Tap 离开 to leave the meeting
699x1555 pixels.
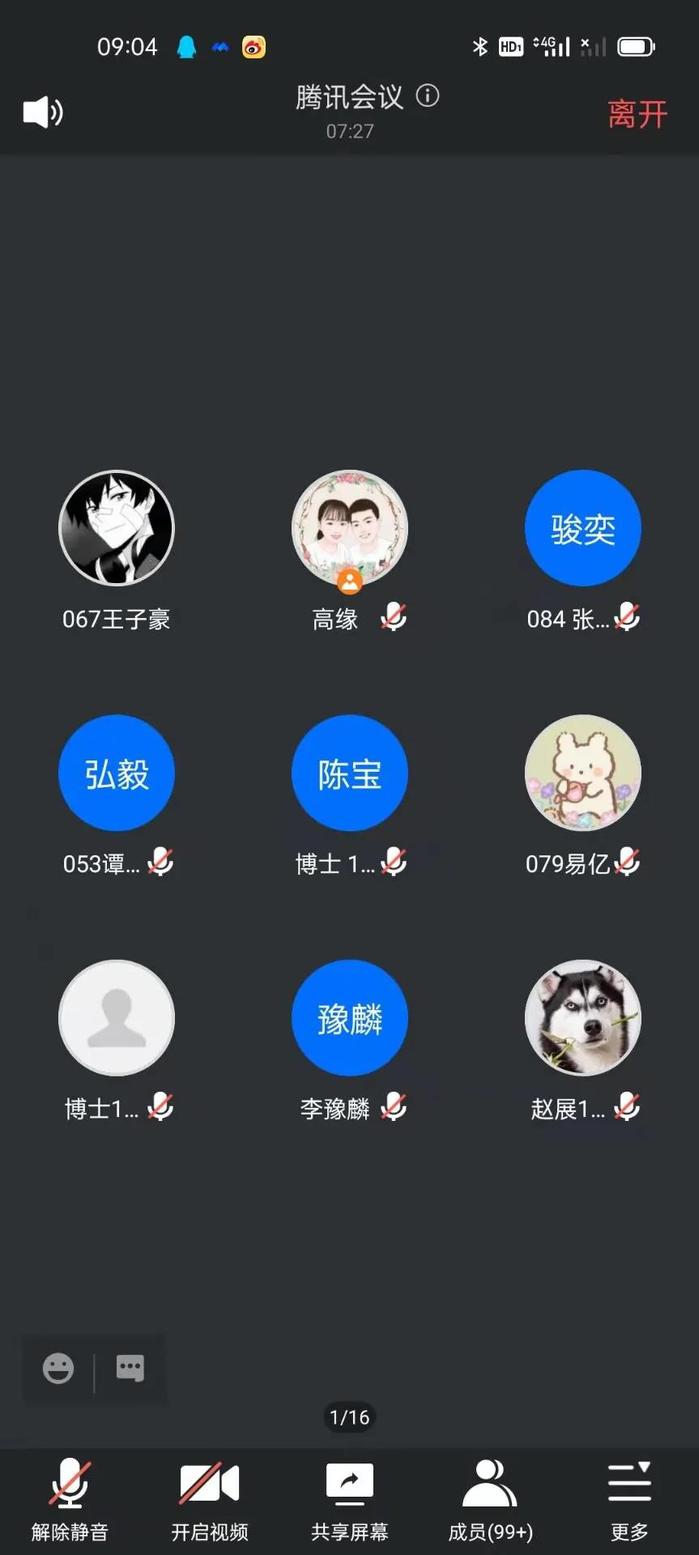pyautogui.click(x=637, y=114)
